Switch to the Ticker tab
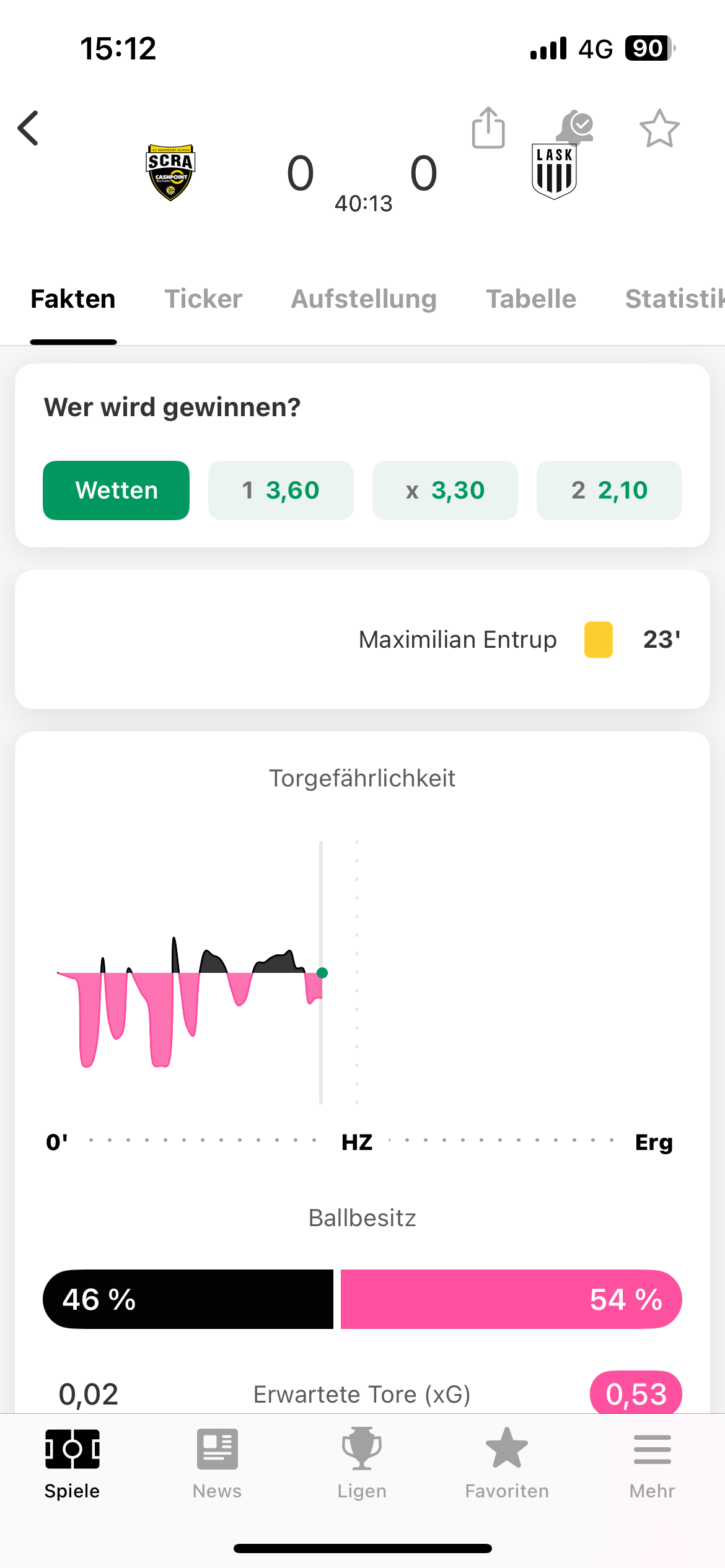Screen dimensions: 725x1568 coord(203,299)
